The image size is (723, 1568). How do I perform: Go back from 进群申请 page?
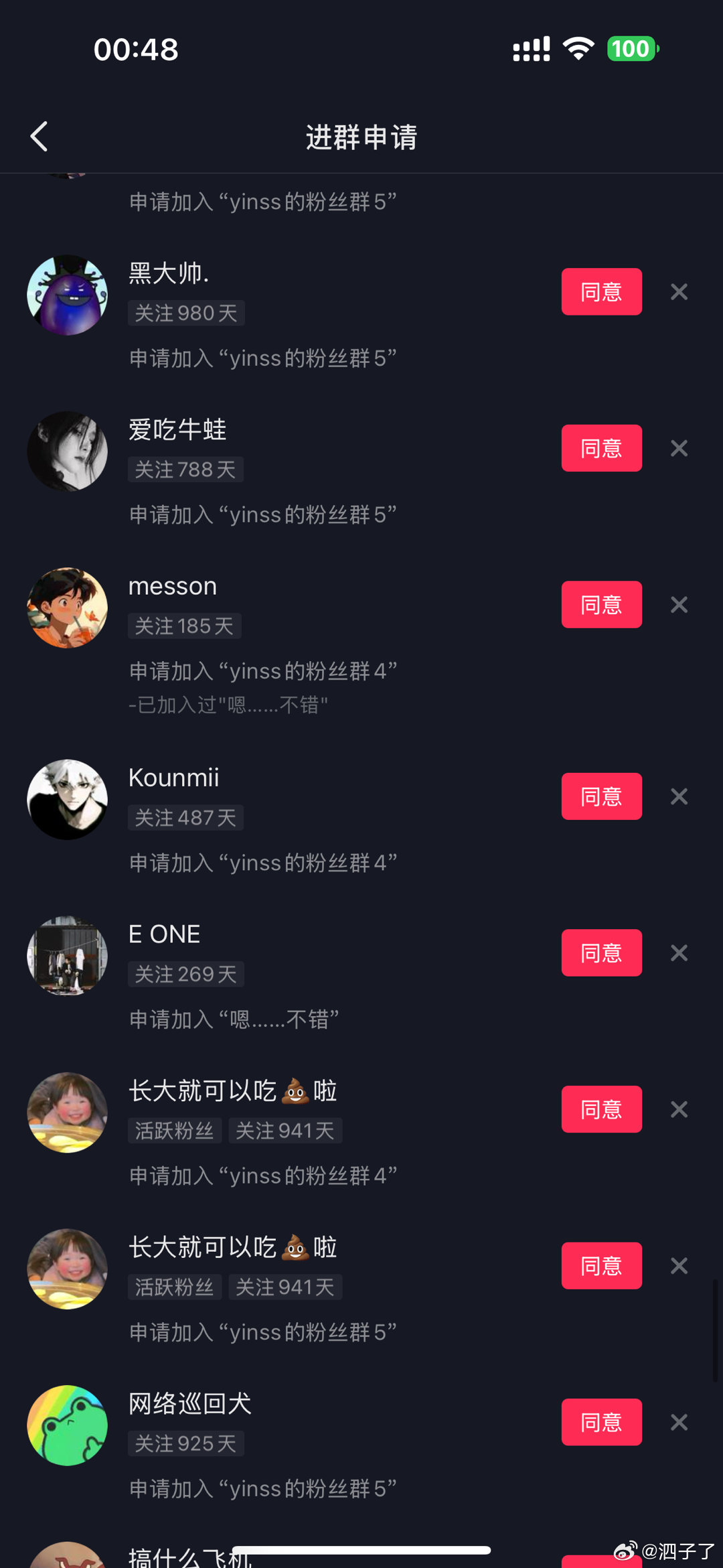39,137
